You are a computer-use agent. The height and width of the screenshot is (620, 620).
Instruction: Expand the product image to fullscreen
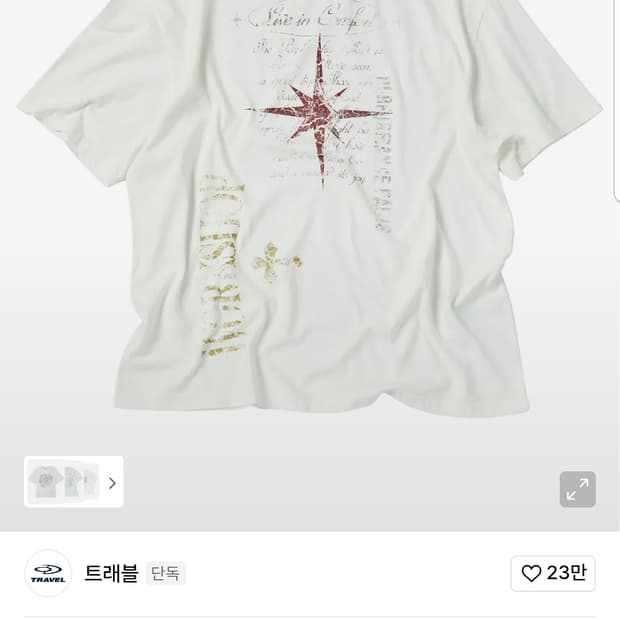click(x=577, y=489)
